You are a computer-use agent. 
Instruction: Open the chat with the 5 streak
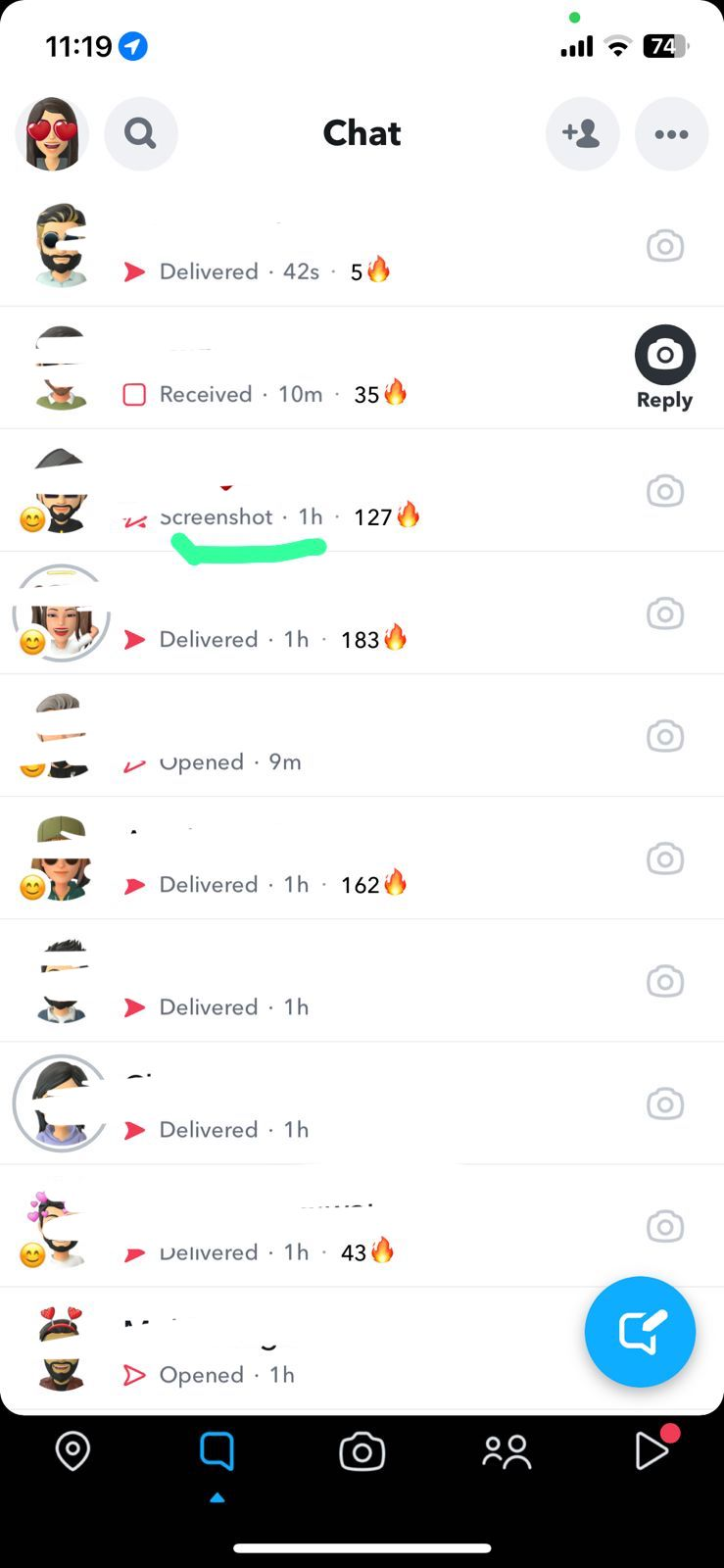(x=362, y=246)
